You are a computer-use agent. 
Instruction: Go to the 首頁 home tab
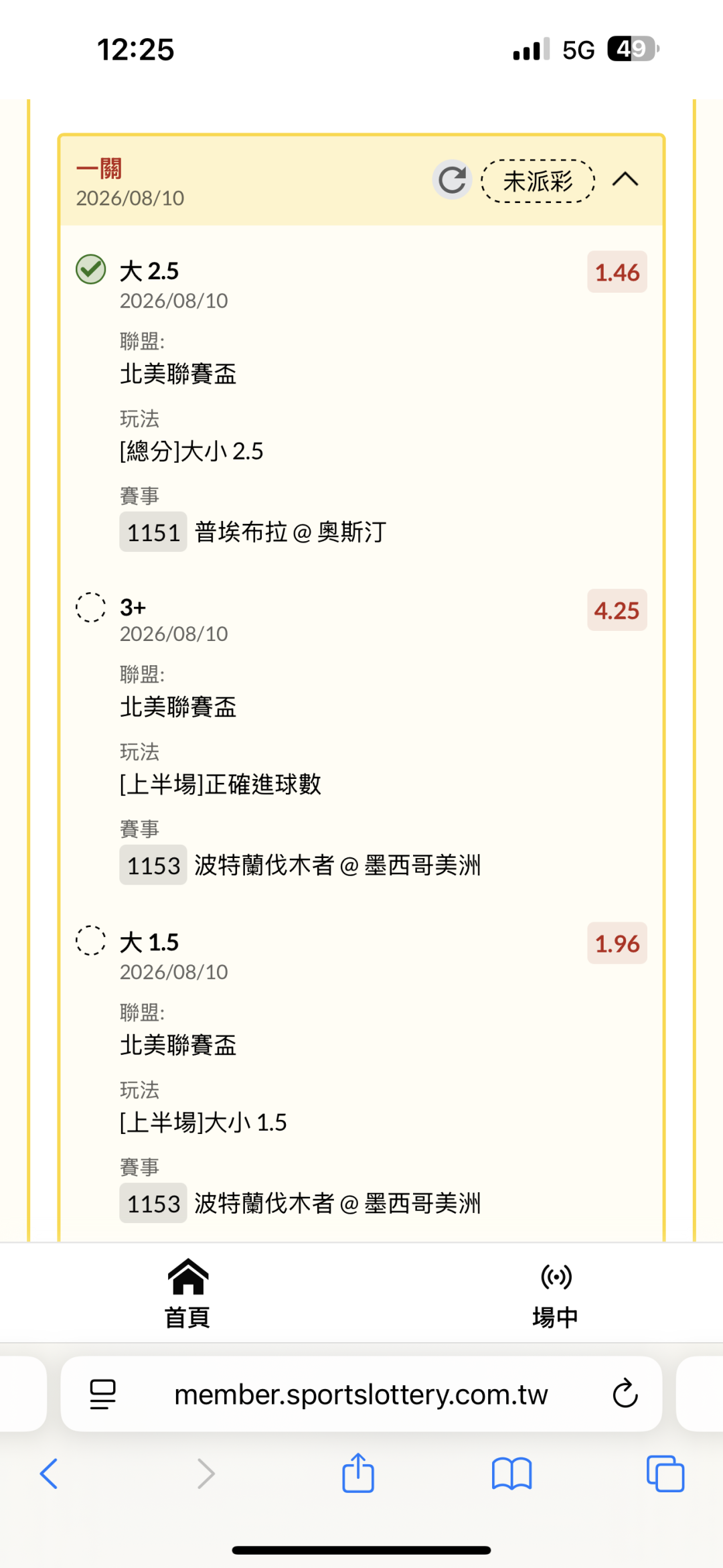pyautogui.click(x=187, y=1293)
